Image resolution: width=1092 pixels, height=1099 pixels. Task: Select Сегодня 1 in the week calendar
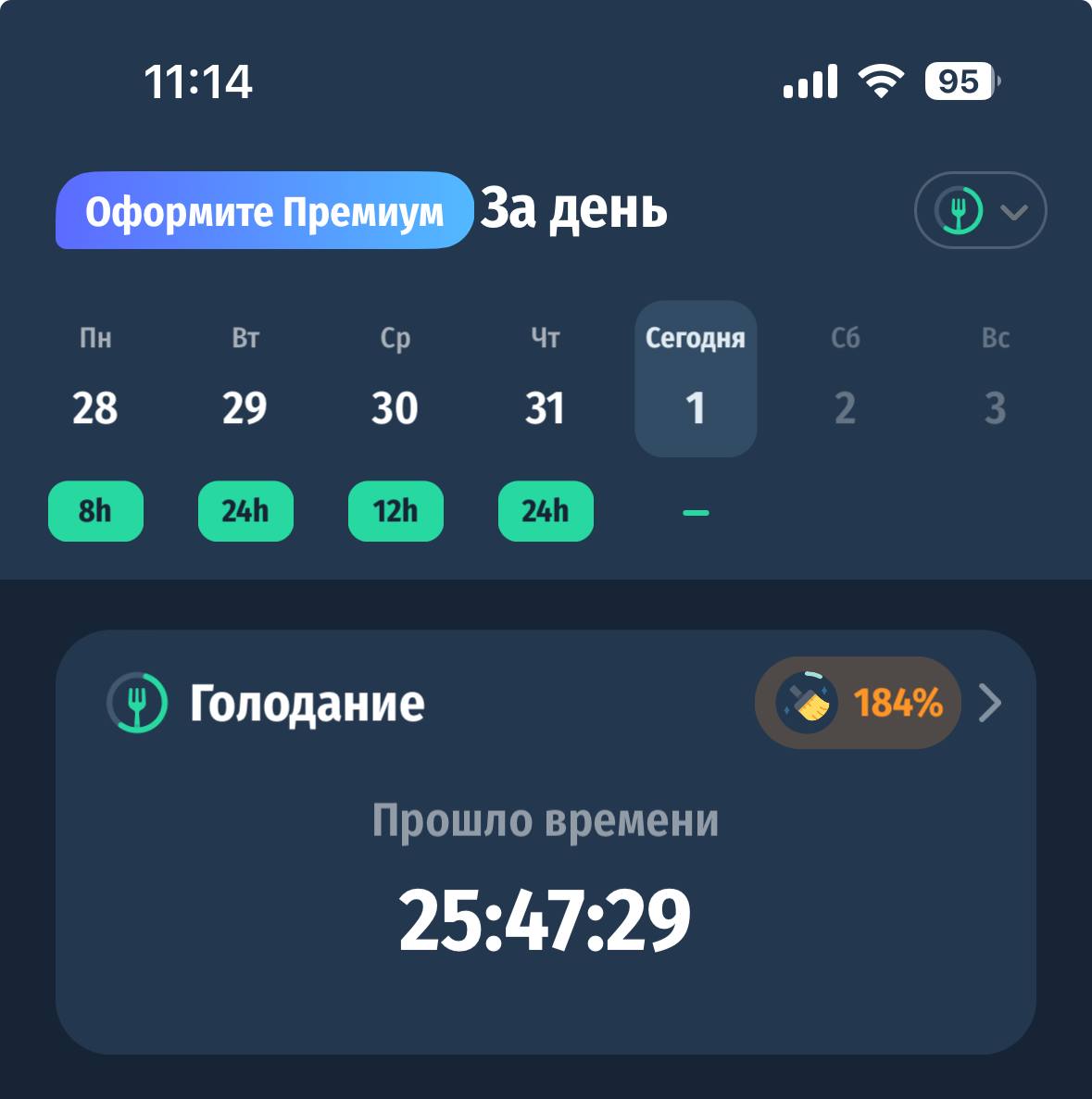pyautogui.click(x=696, y=380)
